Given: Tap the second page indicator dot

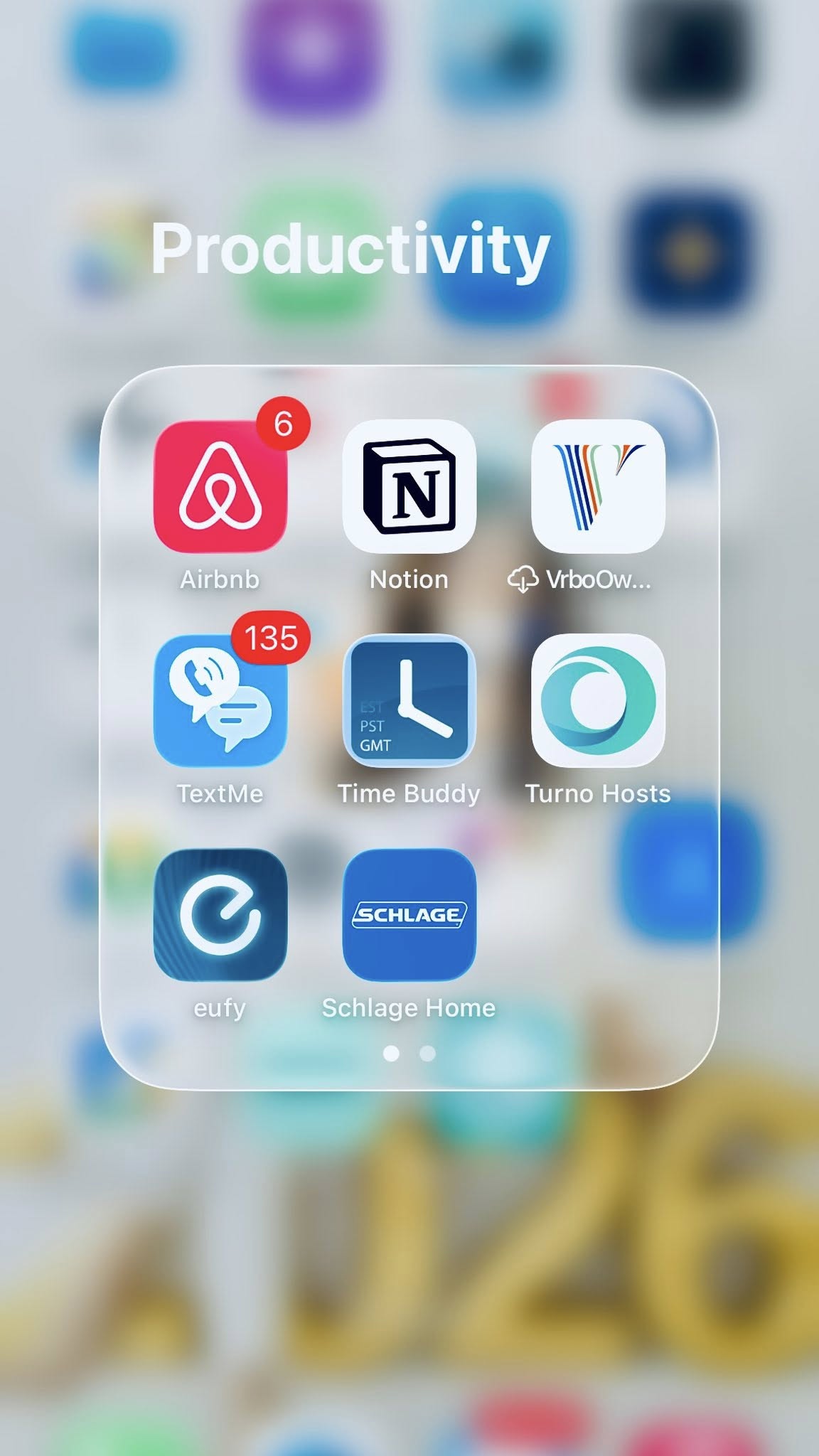Looking at the screenshot, I should click(x=427, y=1053).
